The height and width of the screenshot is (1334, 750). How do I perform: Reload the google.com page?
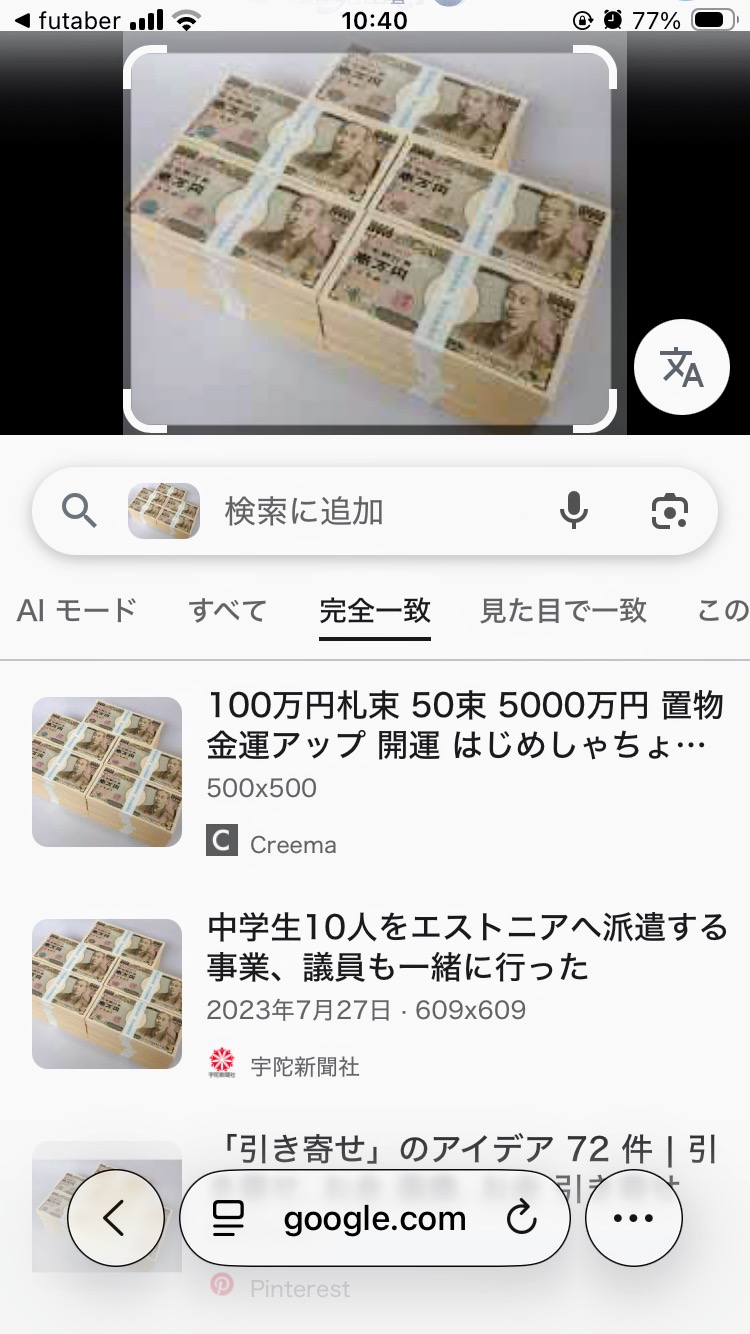[x=521, y=1218]
